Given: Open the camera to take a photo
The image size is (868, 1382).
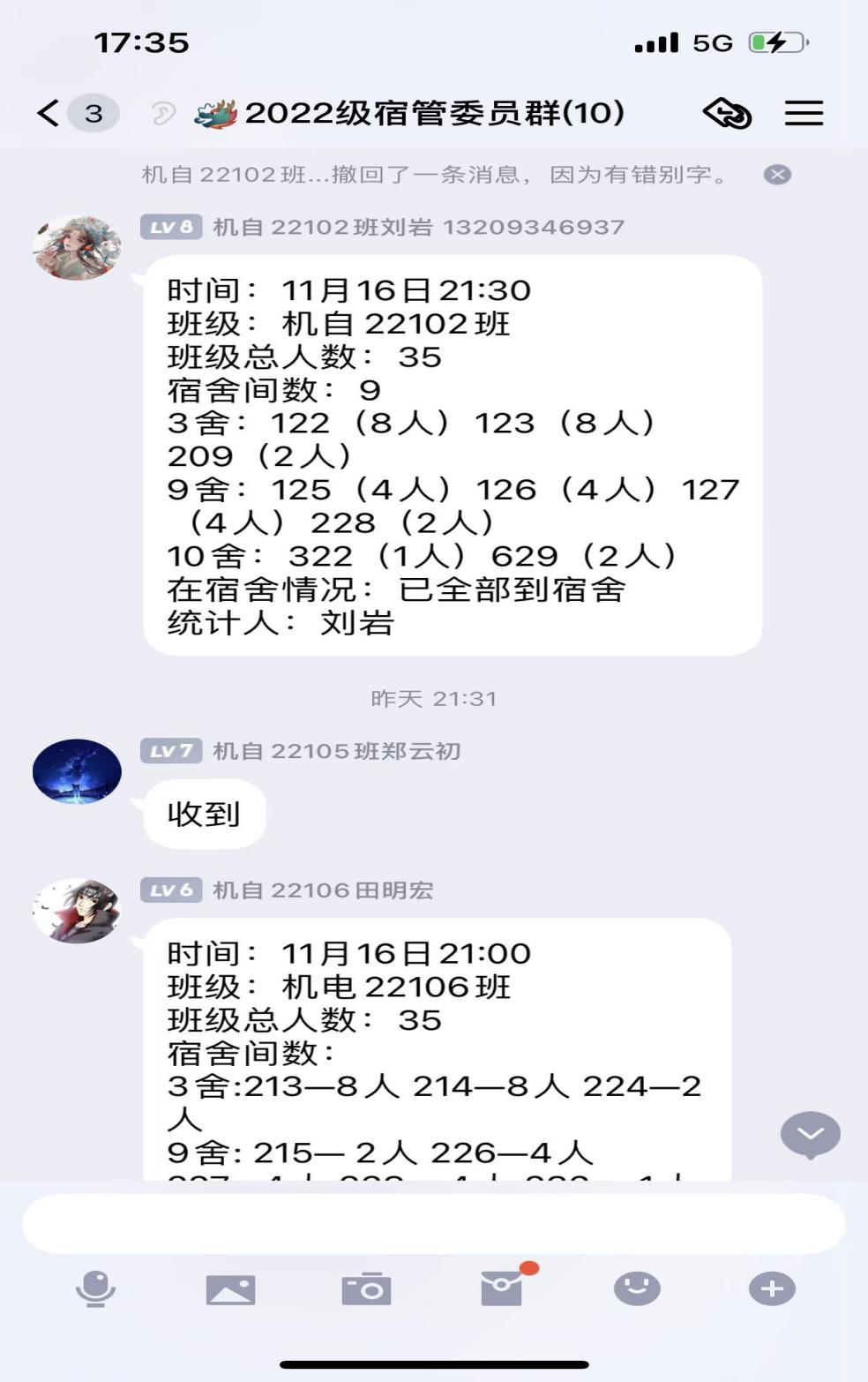Looking at the screenshot, I should [x=366, y=1289].
